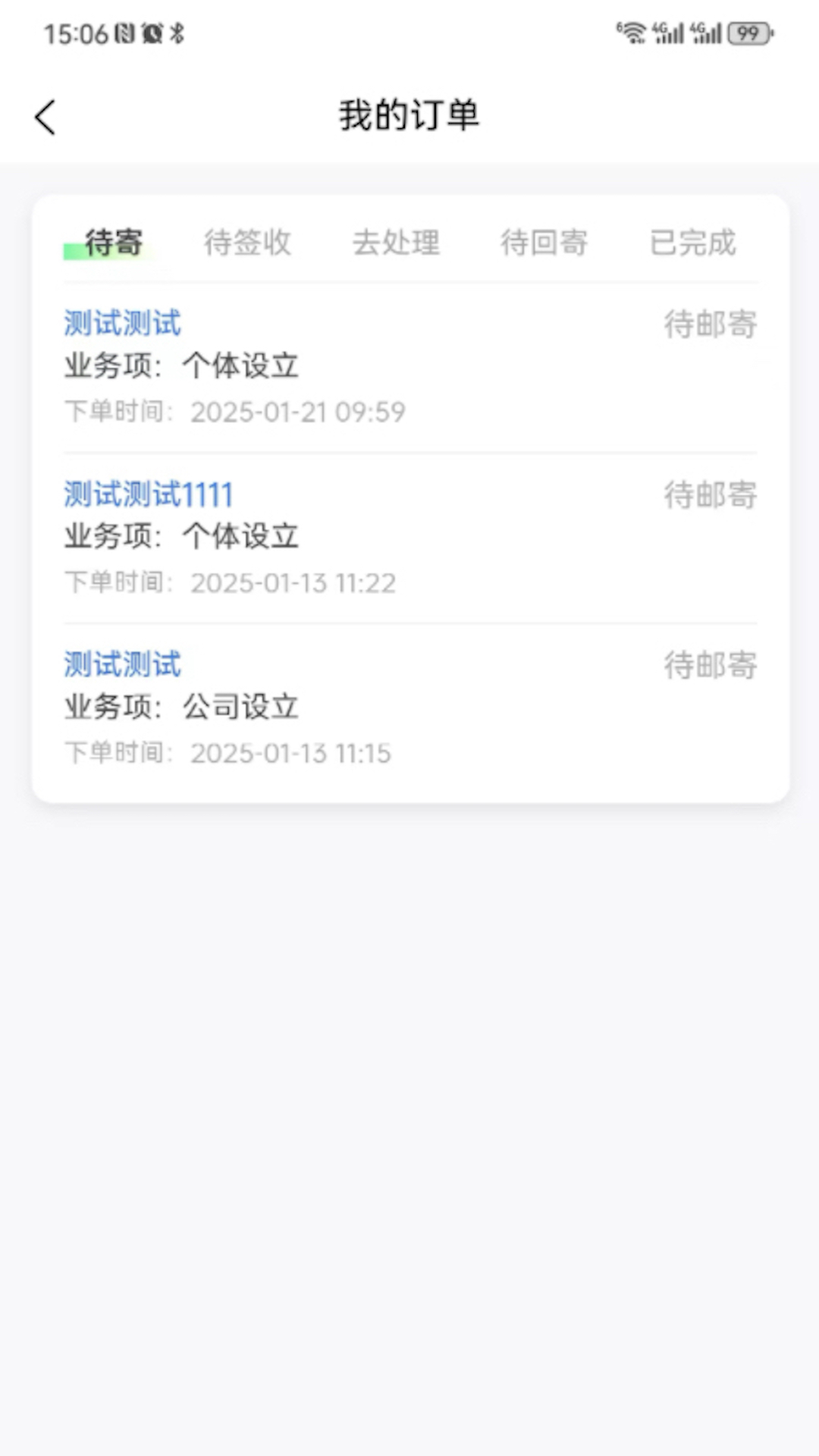Switch to the 已完成 tab
819x1456 pixels.
click(x=692, y=243)
